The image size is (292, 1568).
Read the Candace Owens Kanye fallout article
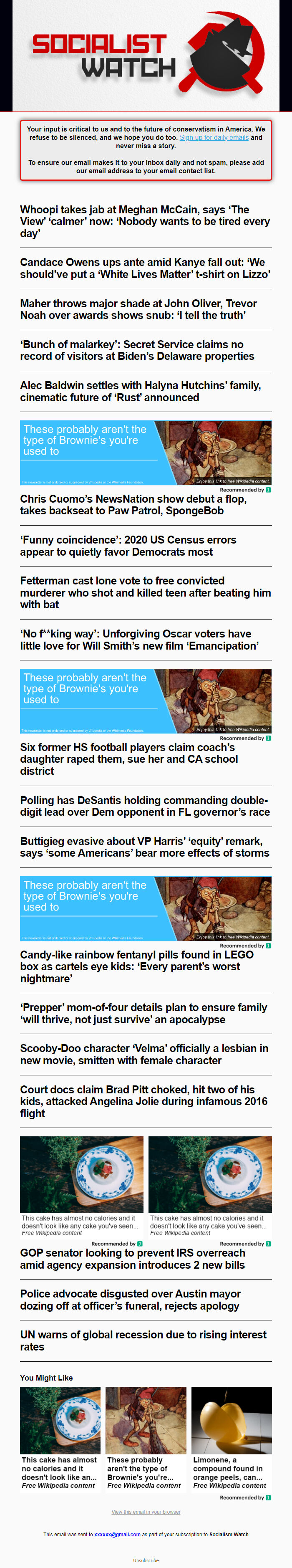pyautogui.click(x=145, y=268)
